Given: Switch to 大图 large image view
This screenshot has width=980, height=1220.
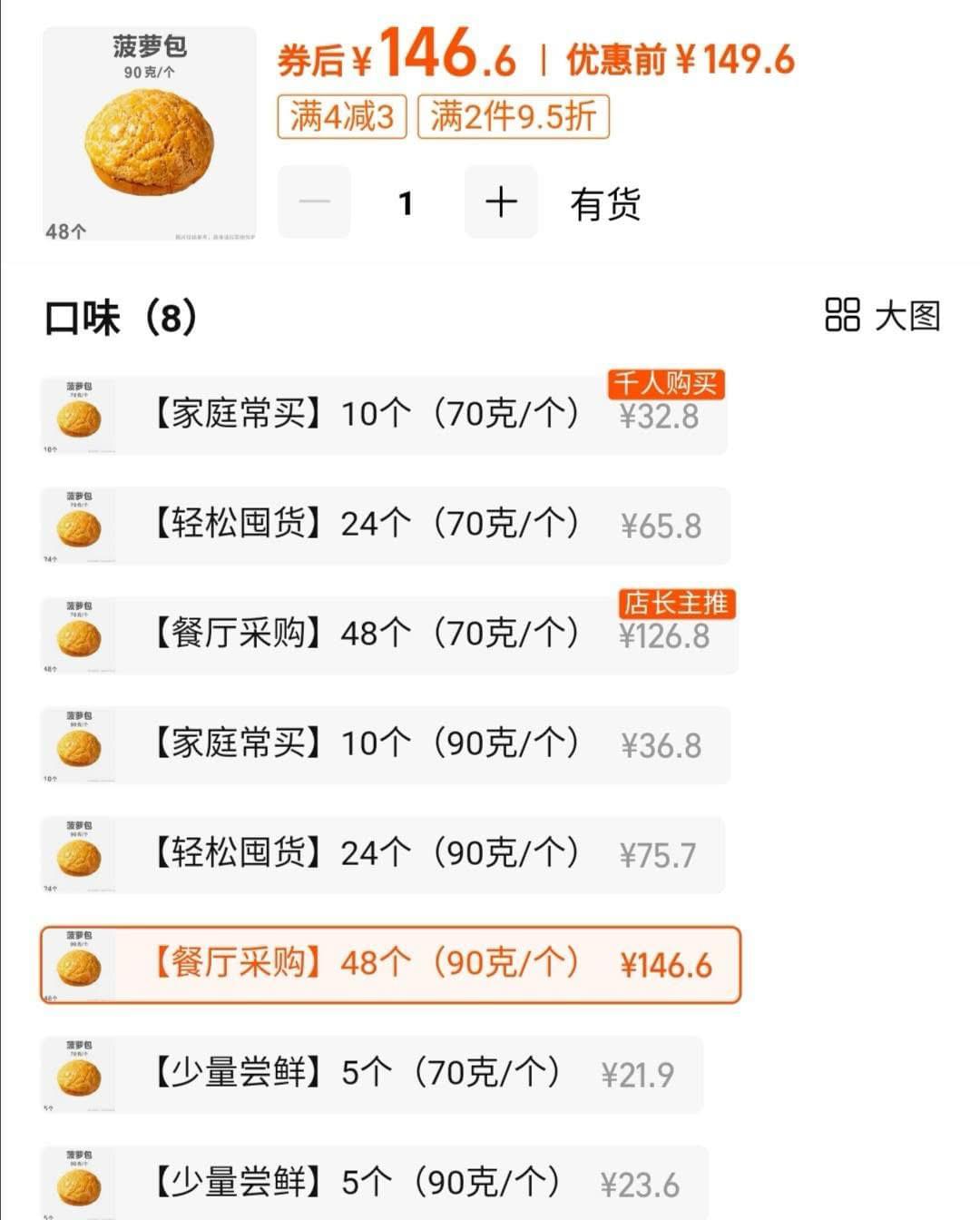Looking at the screenshot, I should point(882,316).
